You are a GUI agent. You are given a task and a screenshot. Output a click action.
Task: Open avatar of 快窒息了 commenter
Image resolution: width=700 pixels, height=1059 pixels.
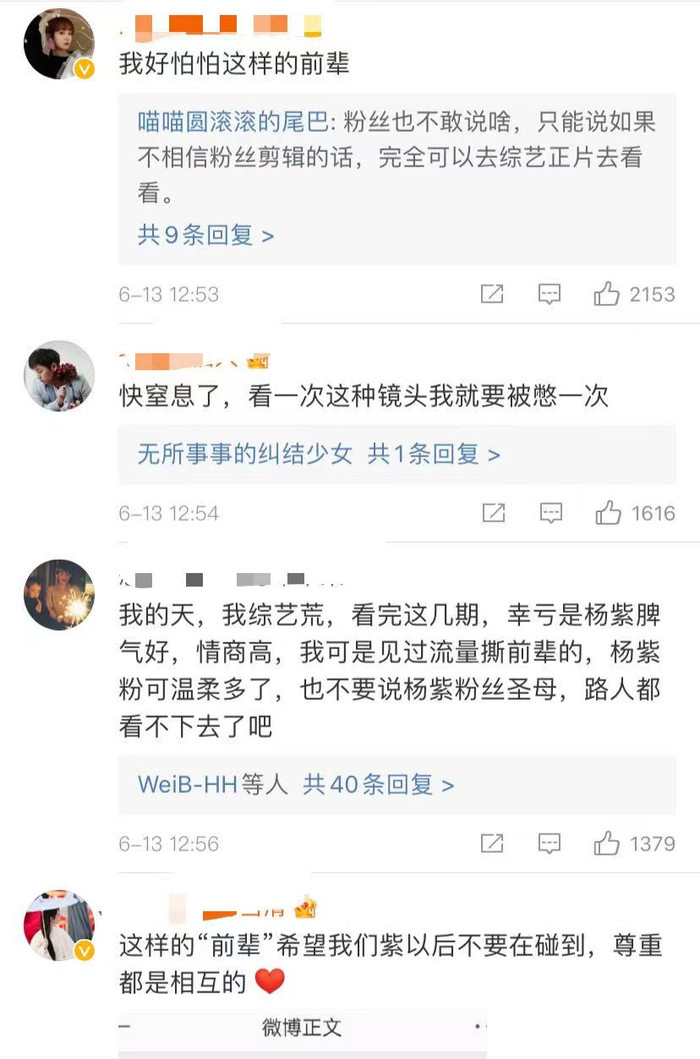[x=58, y=376]
